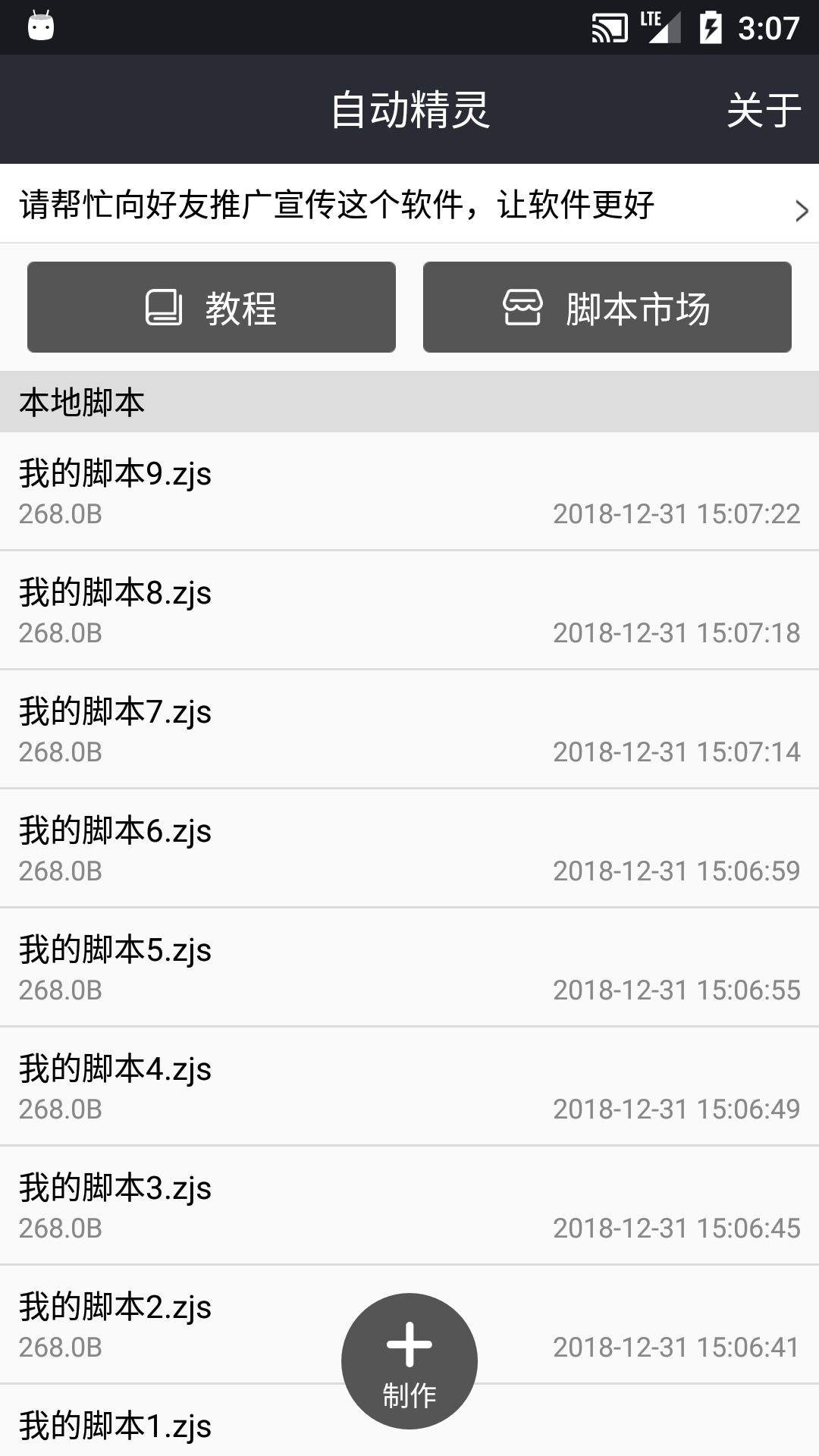Open the promotion banner 请帮忙向好友推广宣传这个软件
The image size is (819, 1456).
409,205
